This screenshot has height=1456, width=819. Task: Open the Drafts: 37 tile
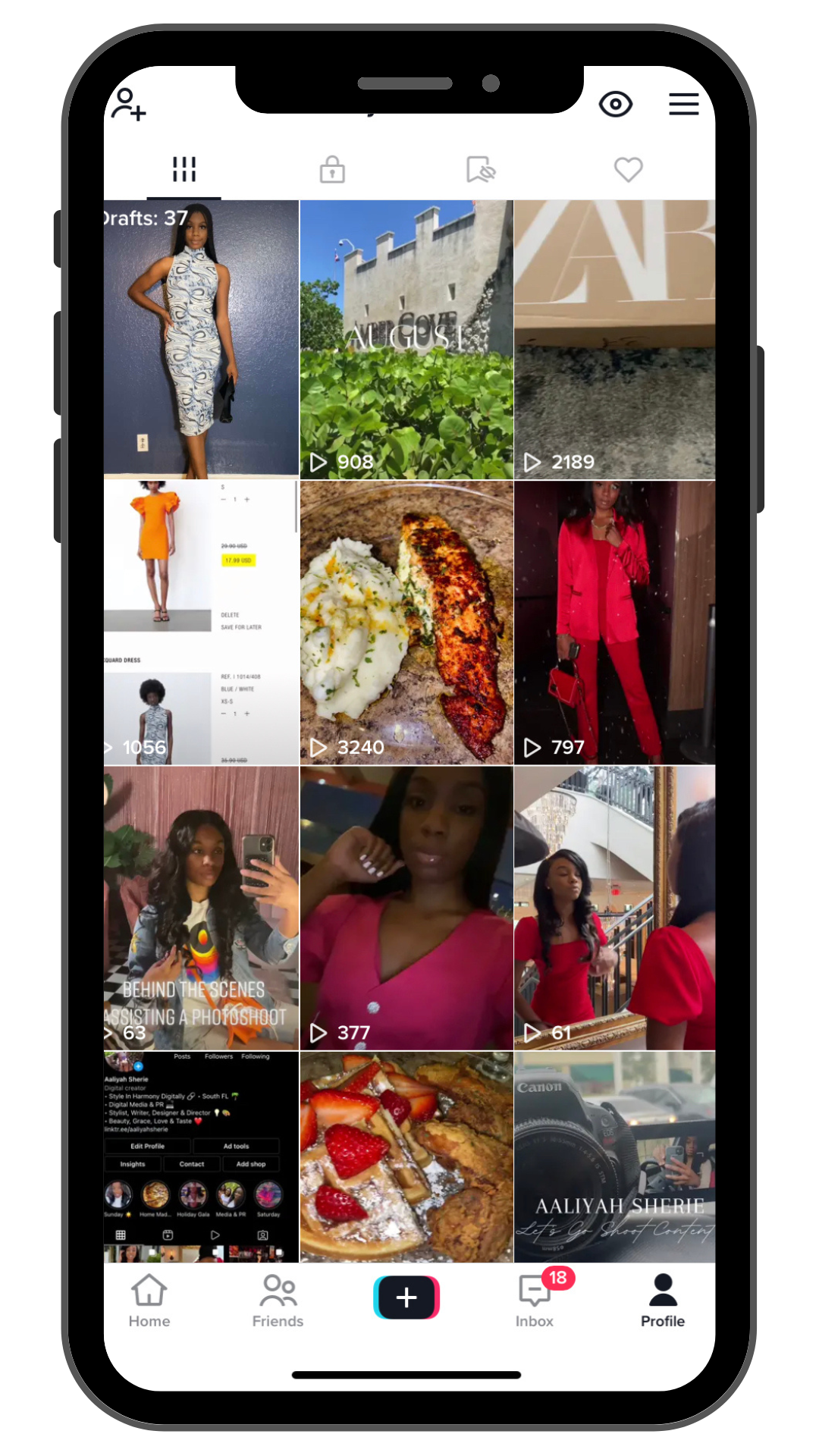click(201, 339)
